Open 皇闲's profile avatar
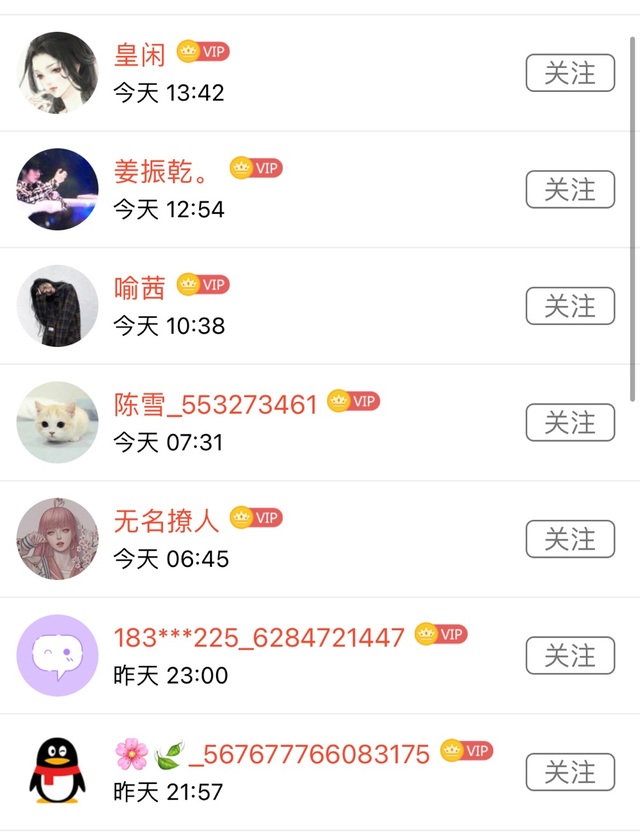This screenshot has width=640, height=835. tap(58, 73)
